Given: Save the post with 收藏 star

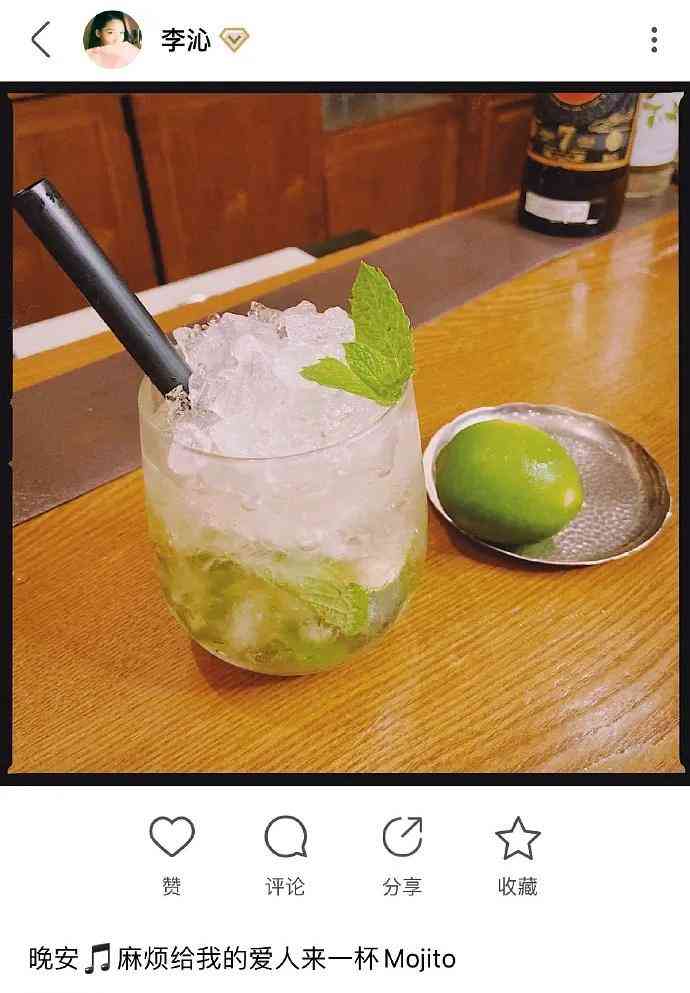Looking at the screenshot, I should pos(518,838).
